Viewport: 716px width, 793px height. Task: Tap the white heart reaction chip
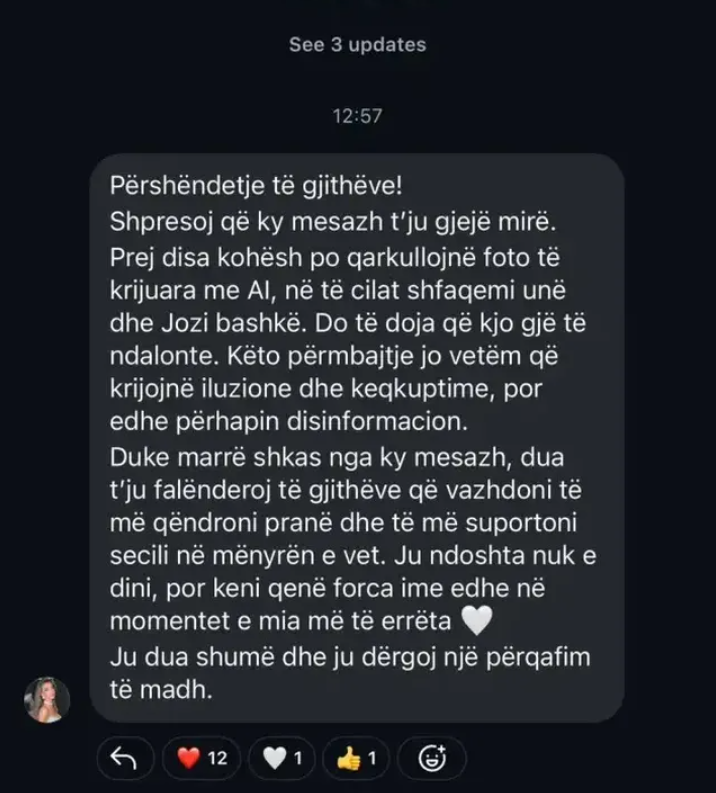[282, 758]
